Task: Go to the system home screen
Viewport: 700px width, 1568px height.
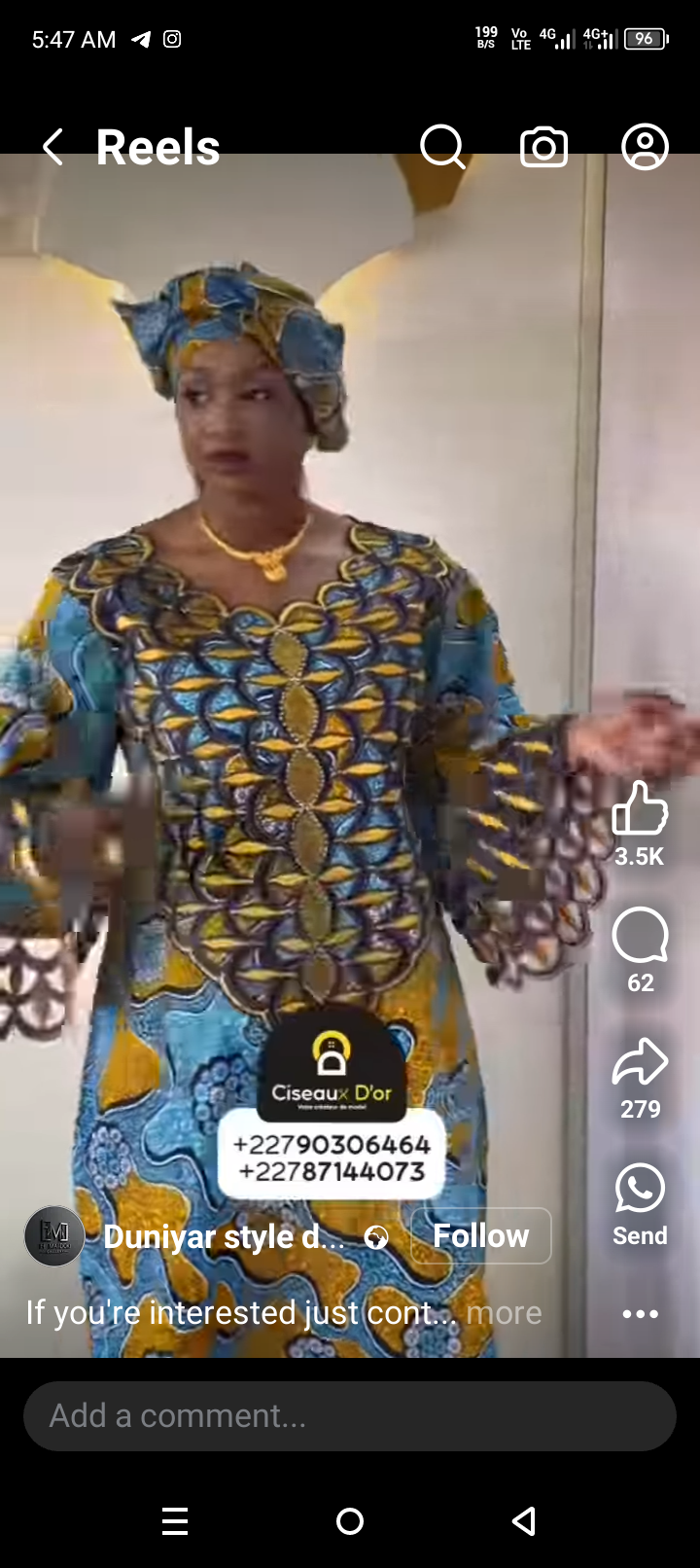Action: [350, 1521]
